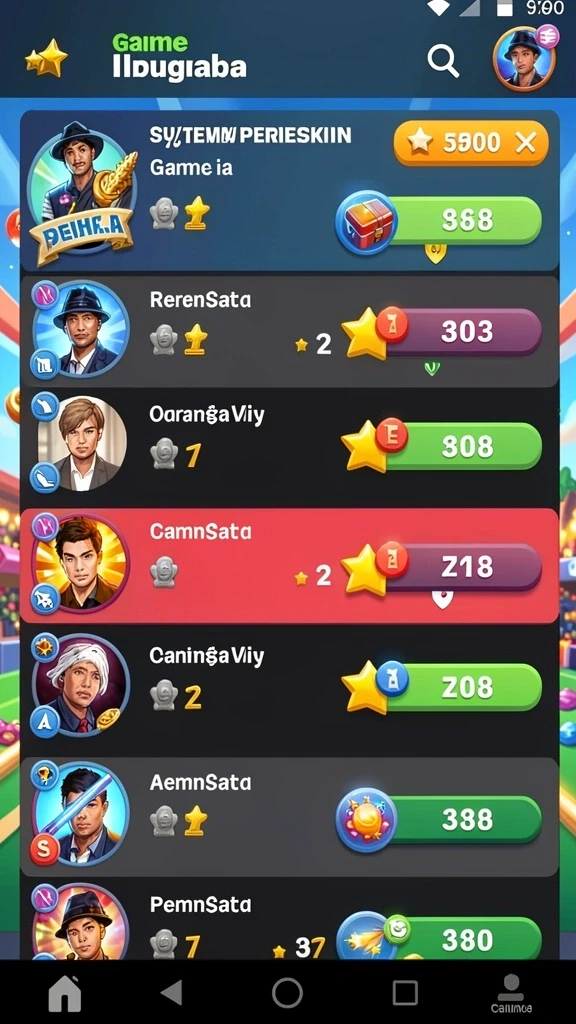This screenshot has width=576, height=1024.
Task: Open OarangaViiy's player row
Action: coord(289,445)
